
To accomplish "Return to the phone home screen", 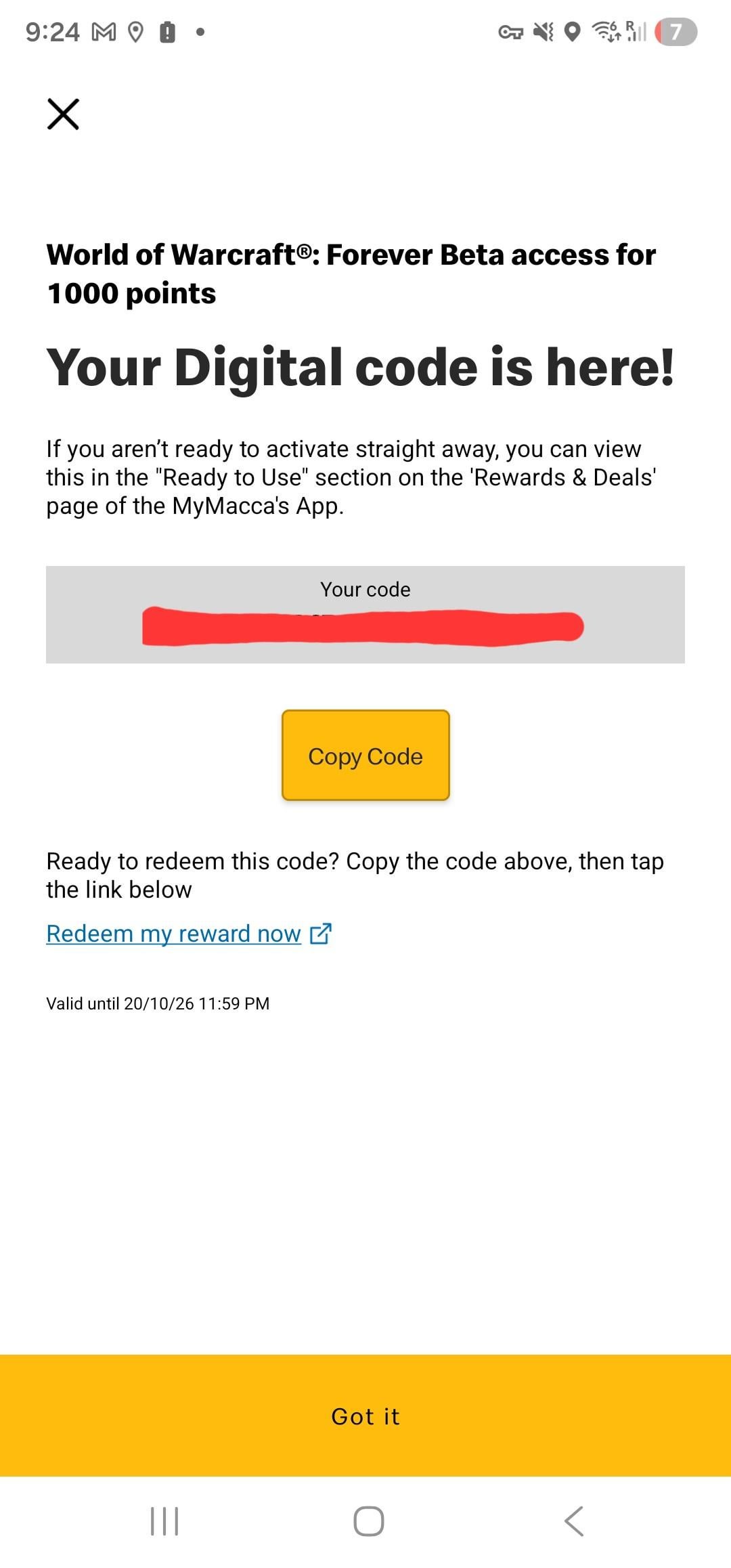I will pyautogui.click(x=369, y=1521).
